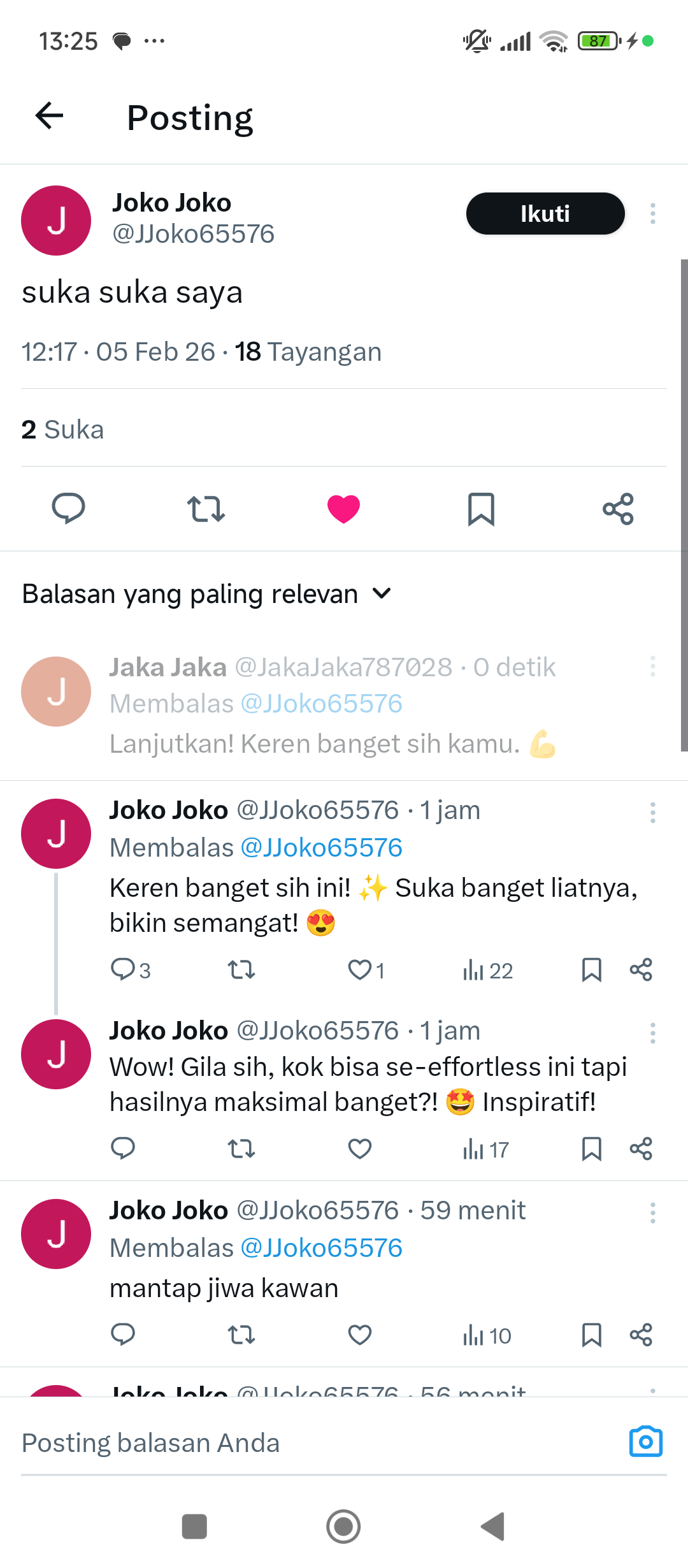
Task: Open overflow menu on the main post
Action: pyautogui.click(x=652, y=214)
